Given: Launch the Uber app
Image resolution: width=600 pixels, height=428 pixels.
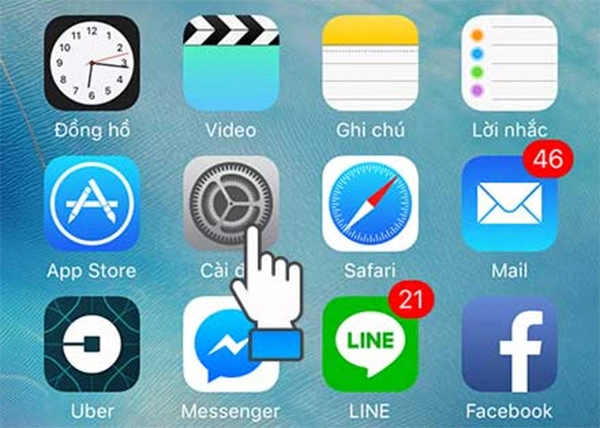Looking at the screenshot, I should (93, 345).
